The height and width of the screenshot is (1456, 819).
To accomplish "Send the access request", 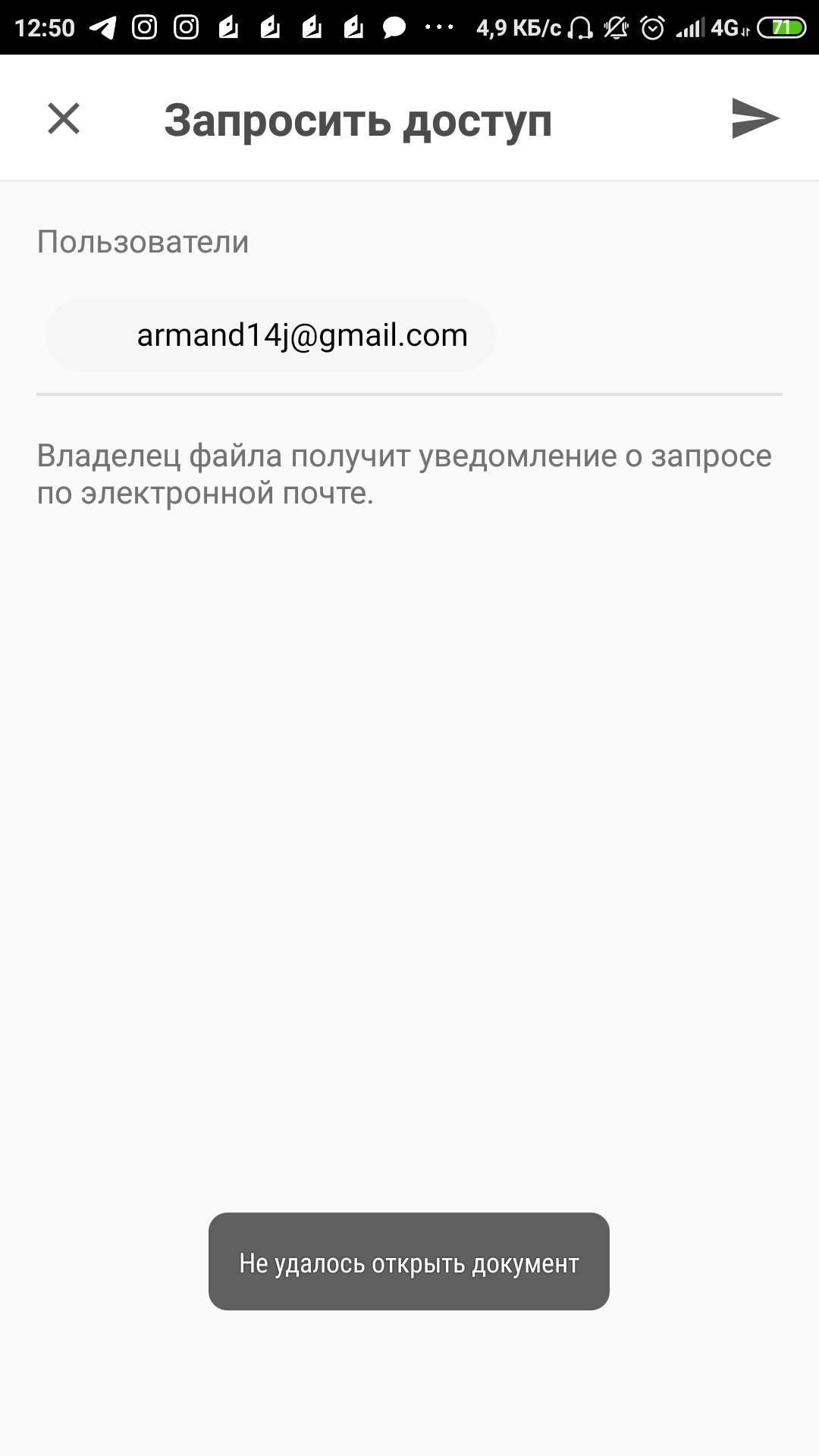I will [755, 119].
